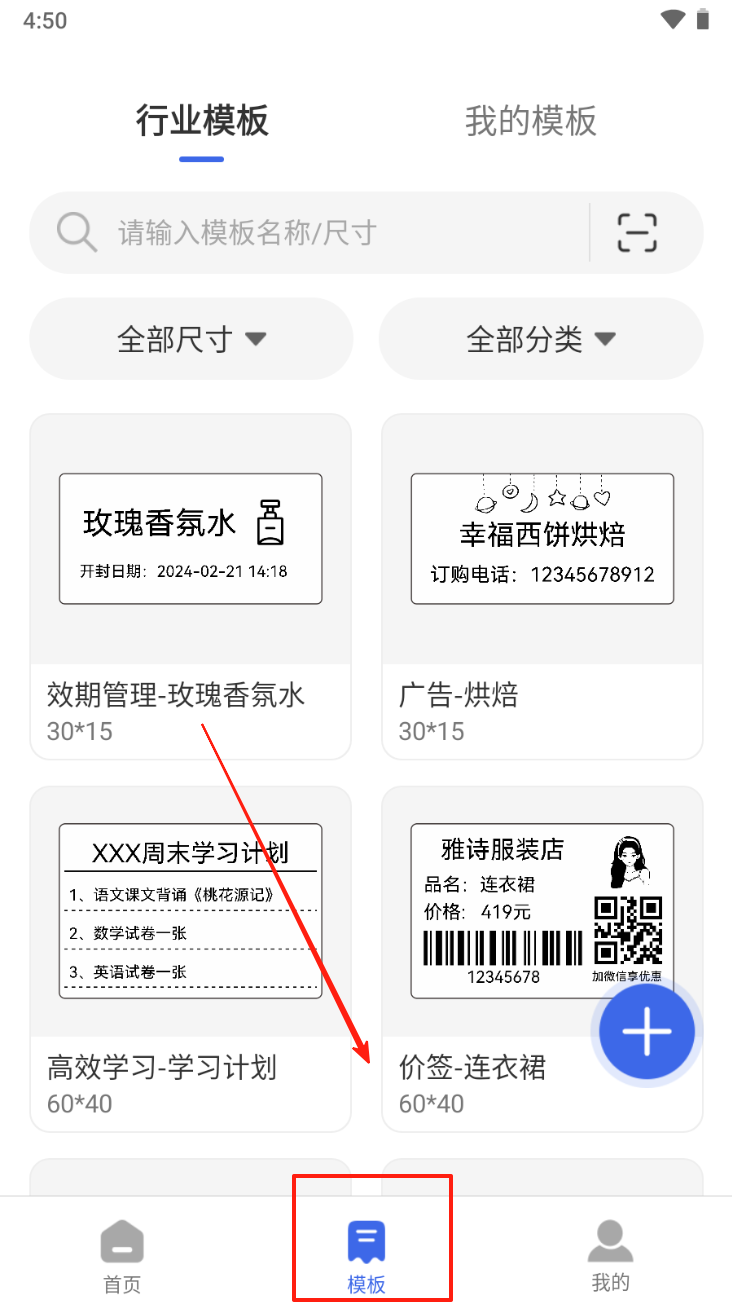This screenshot has width=732, height=1304.
Task: Open the 广告-烘焙 template
Action: pos(542,586)
